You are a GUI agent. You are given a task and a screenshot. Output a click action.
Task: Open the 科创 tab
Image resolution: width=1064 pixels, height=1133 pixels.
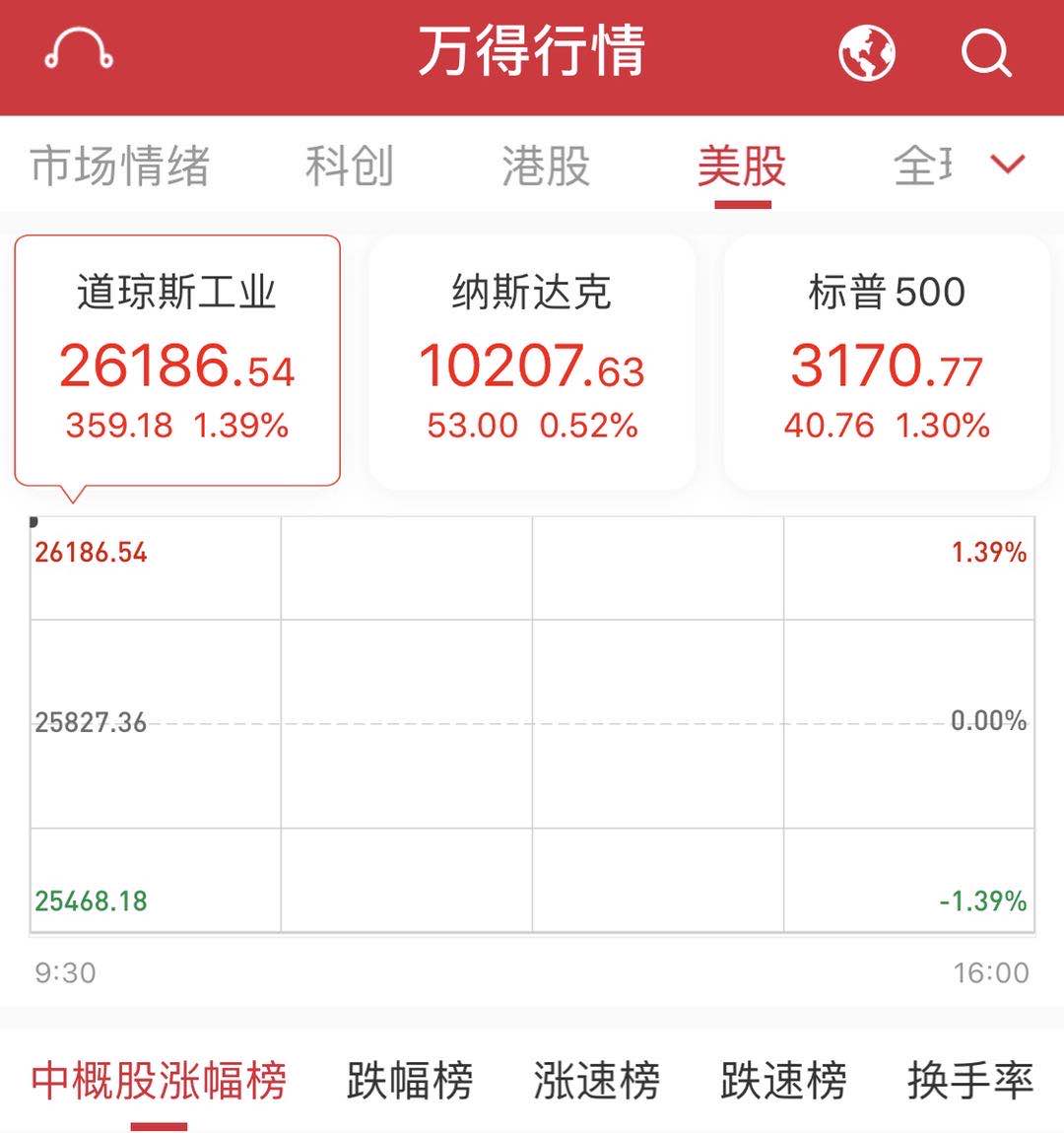pos(351,166)
